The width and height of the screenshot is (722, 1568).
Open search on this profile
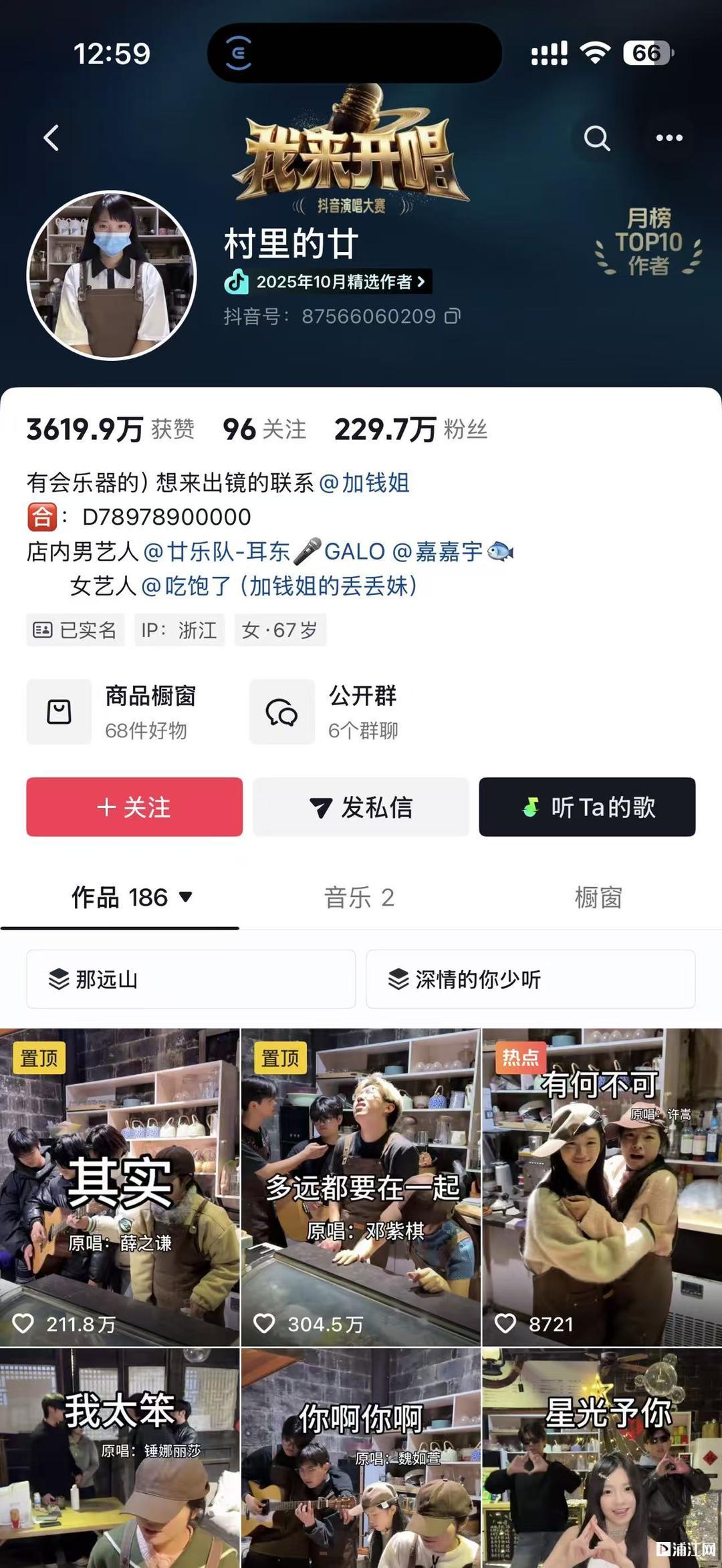pyautogui.click(x=596, y=138)
